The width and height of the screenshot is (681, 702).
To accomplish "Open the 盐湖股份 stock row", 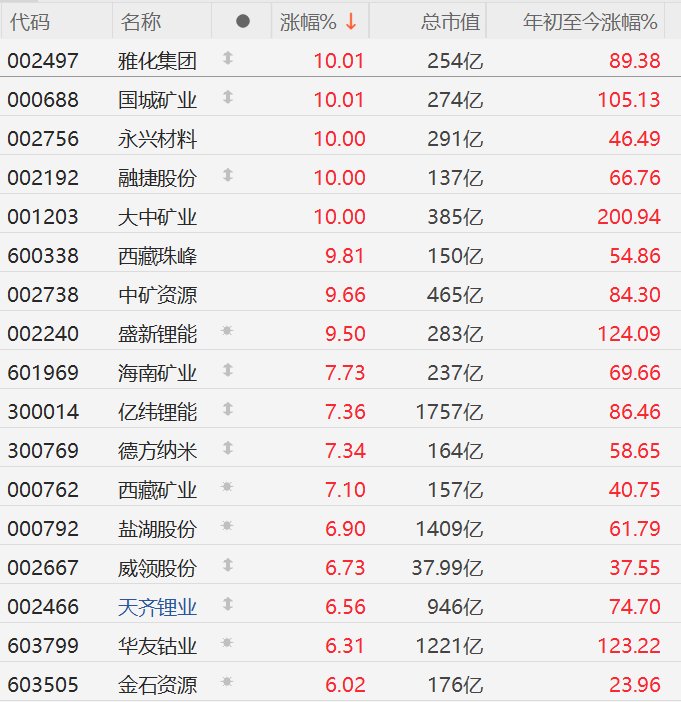I will tap(157, 529).
